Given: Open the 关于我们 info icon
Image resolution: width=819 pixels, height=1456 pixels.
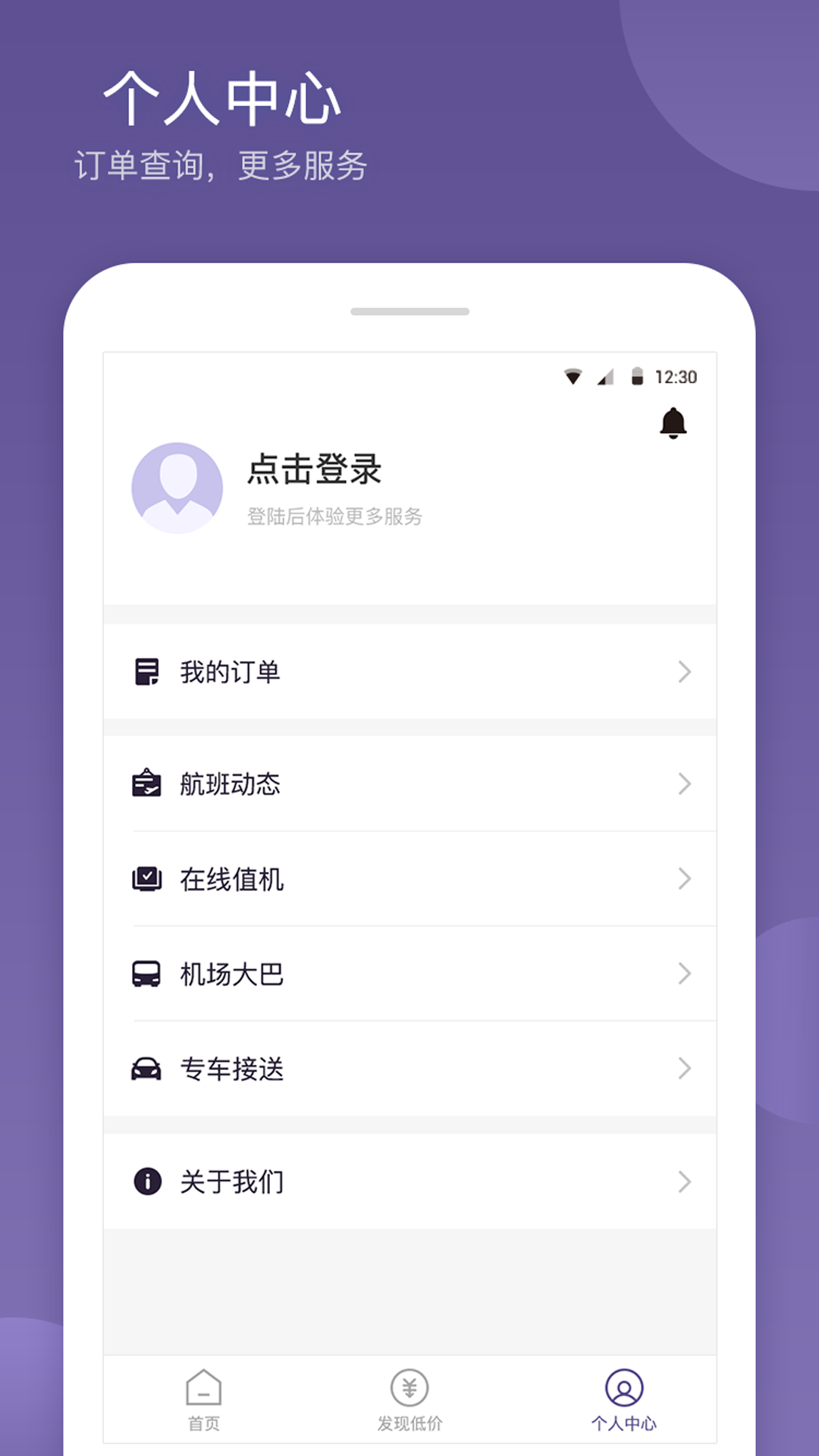Looking at the screenshot, I should [x=147, y=1181].
